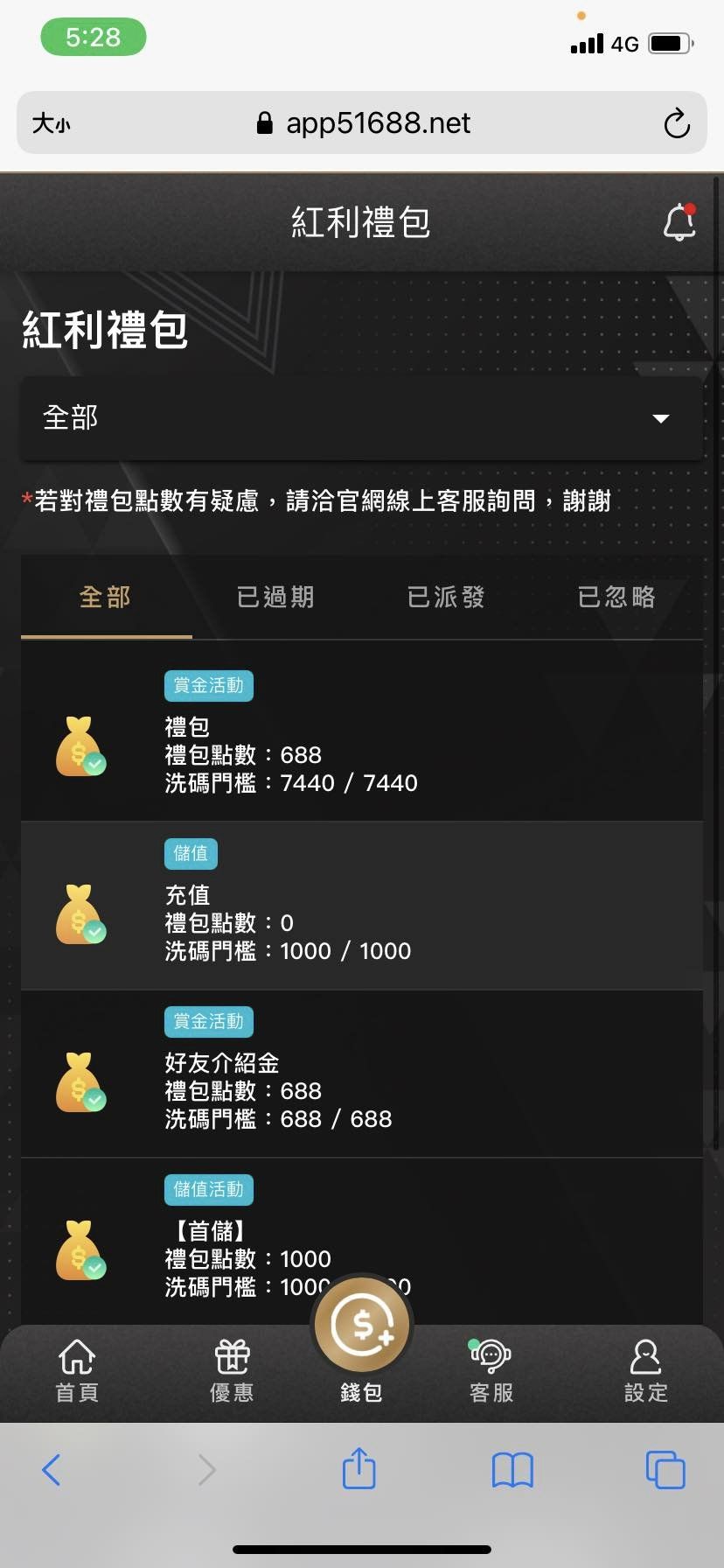Open the 好友介紹金 gift row
The height and width of the screenshot is (1568, 724).
[361, 1074]
